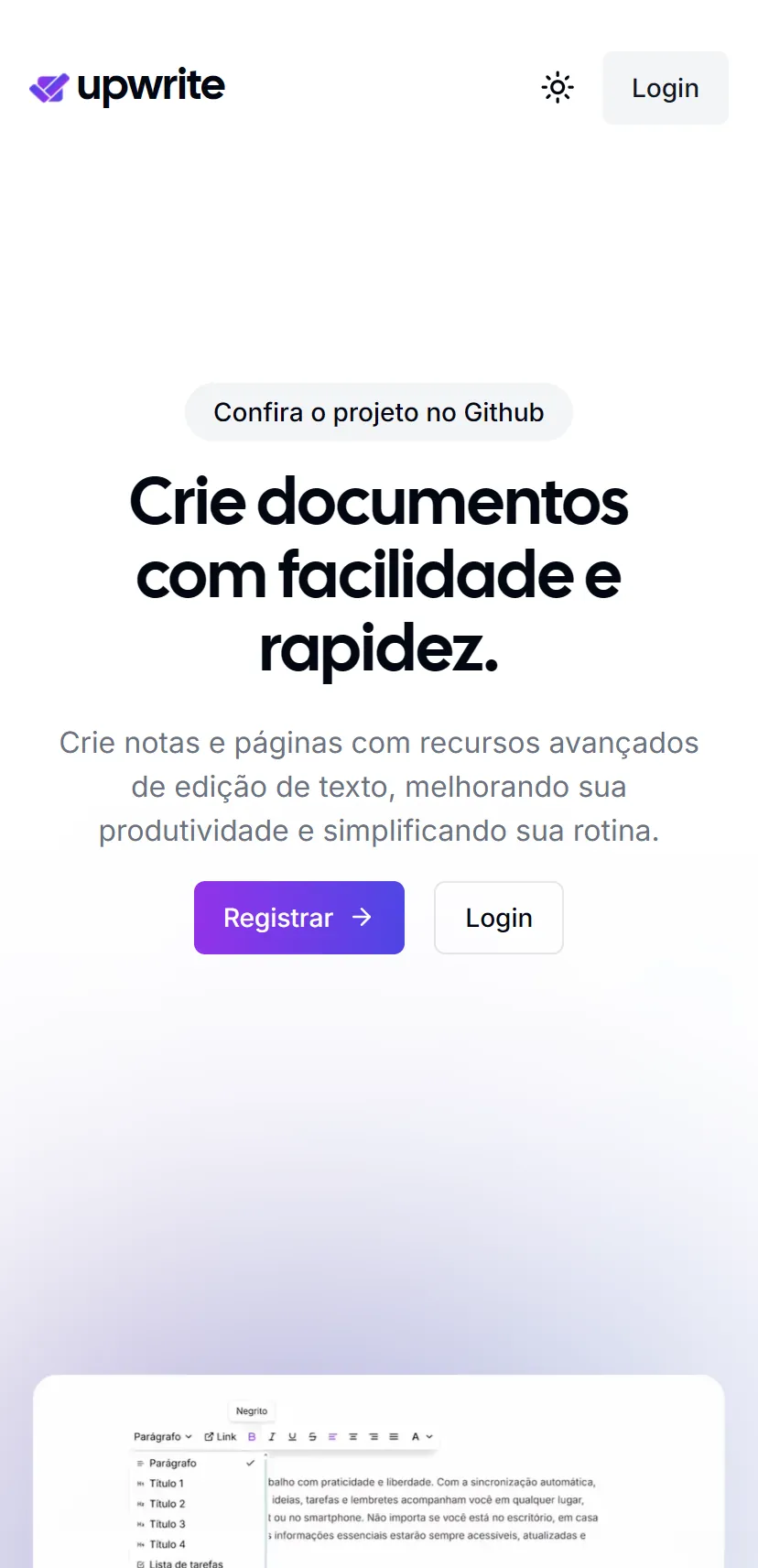
Task: Go to home via the upwrite logo
Action: (x=127, y=87)
